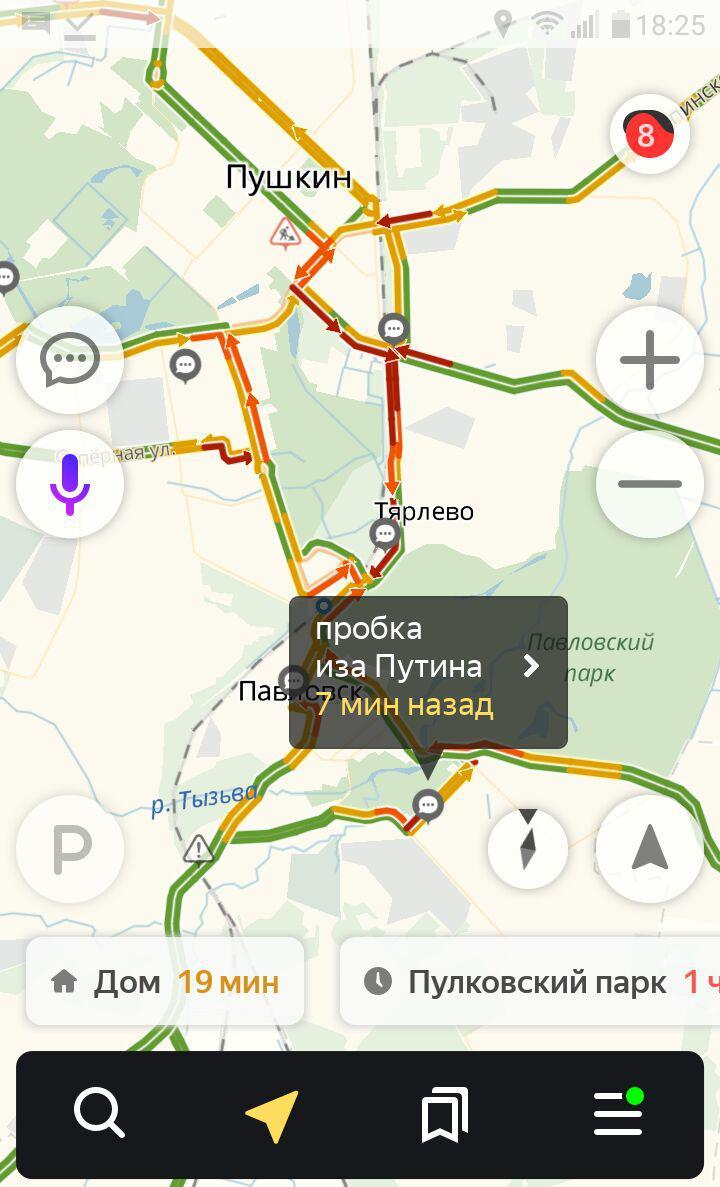Switch to the navigation arrow tab
Viewport: 720px width, 1187px height.
tap(272, 1114)
